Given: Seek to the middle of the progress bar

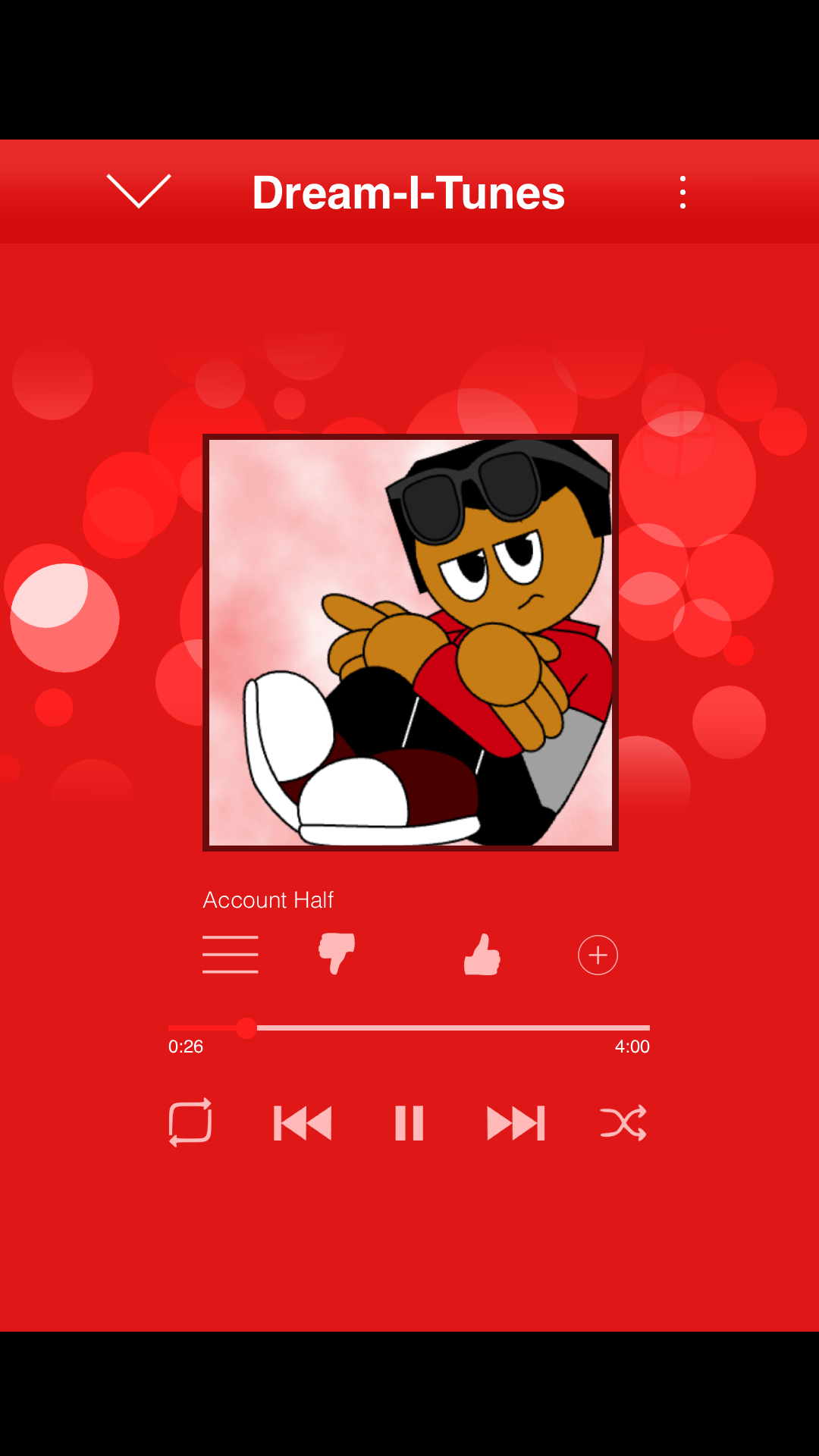Looking at the screenshot, I should (x=409, y=1028).
